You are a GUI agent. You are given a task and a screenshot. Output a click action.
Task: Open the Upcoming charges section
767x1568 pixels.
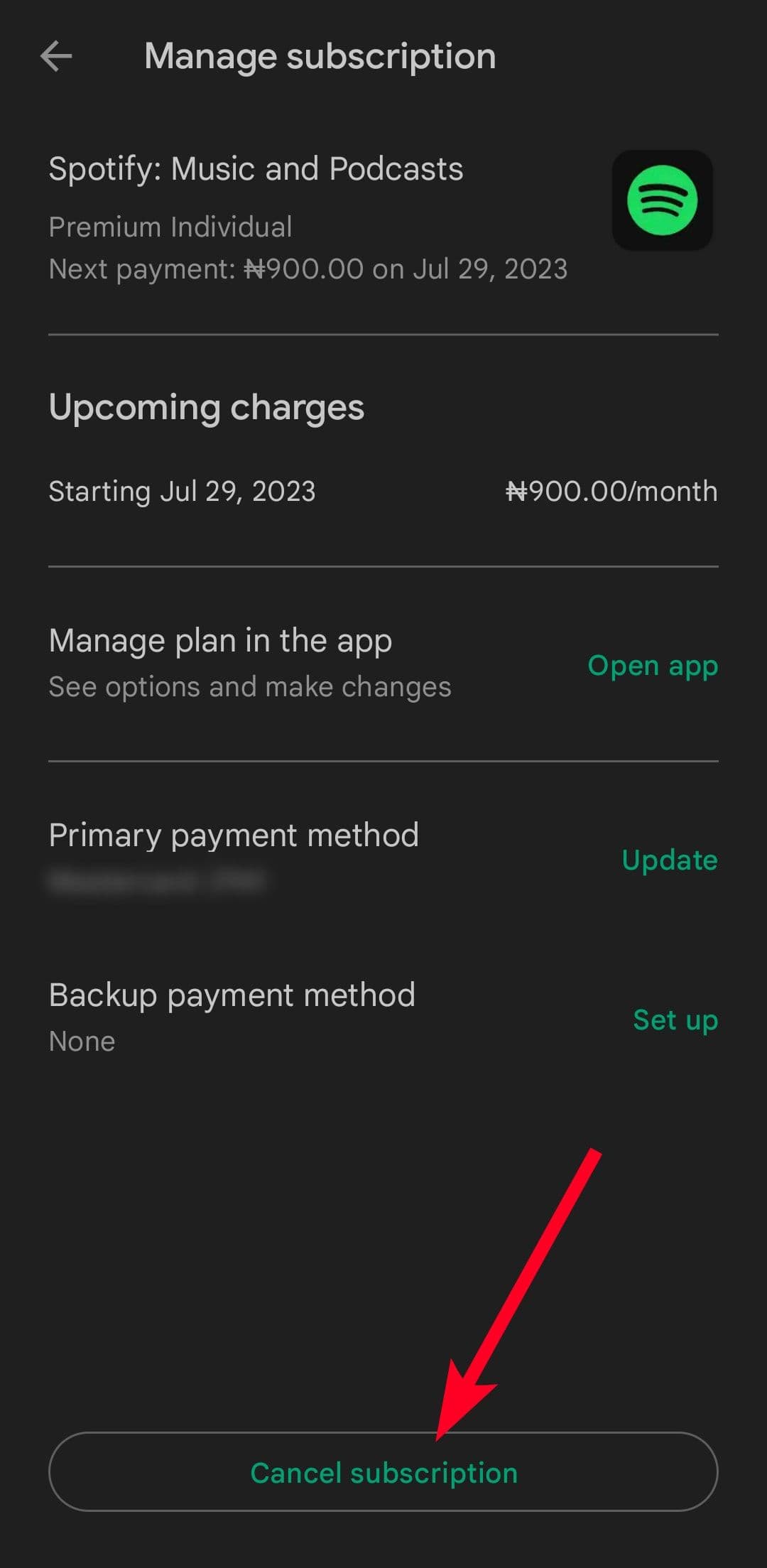pyautogui.click(x=206, y=406)
